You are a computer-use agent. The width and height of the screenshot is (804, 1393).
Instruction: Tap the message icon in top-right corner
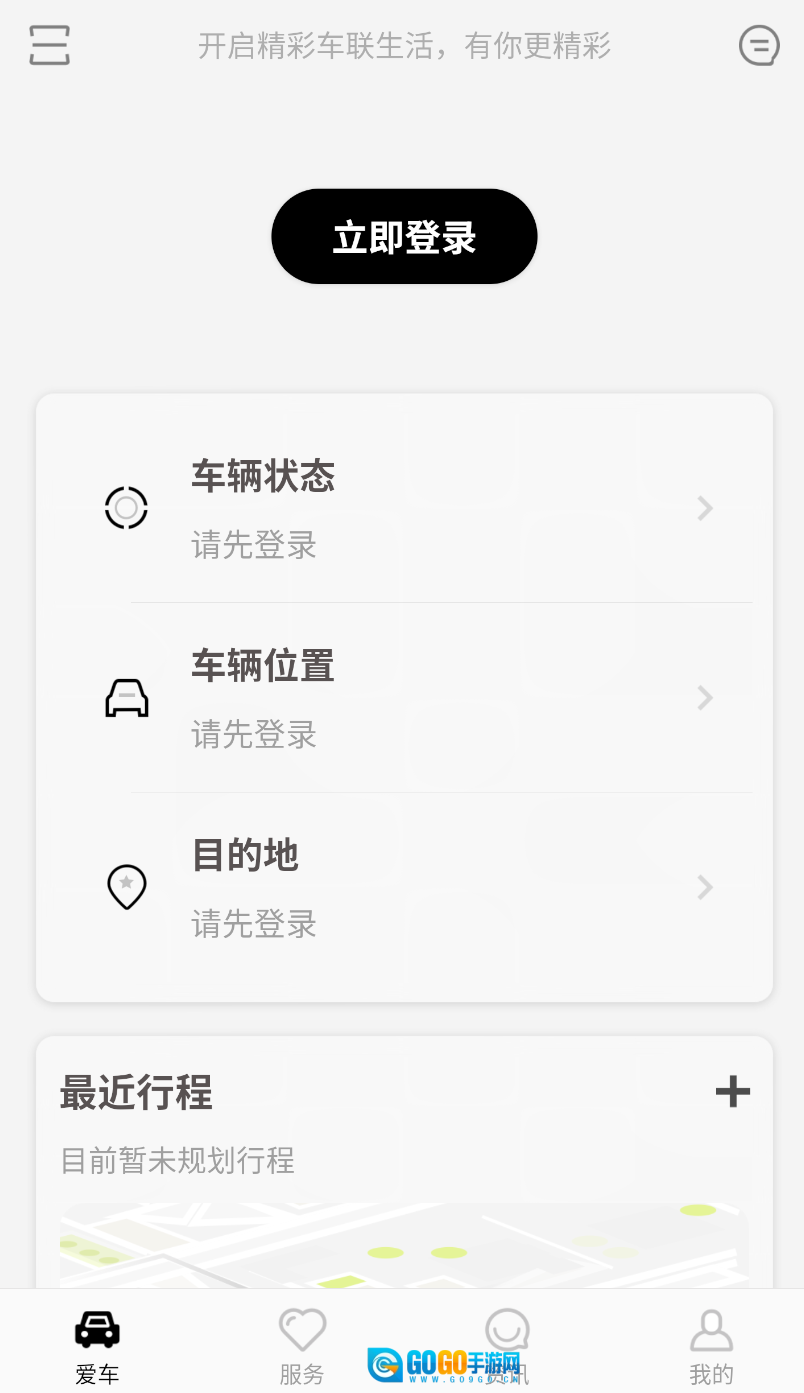click(758, 45)
